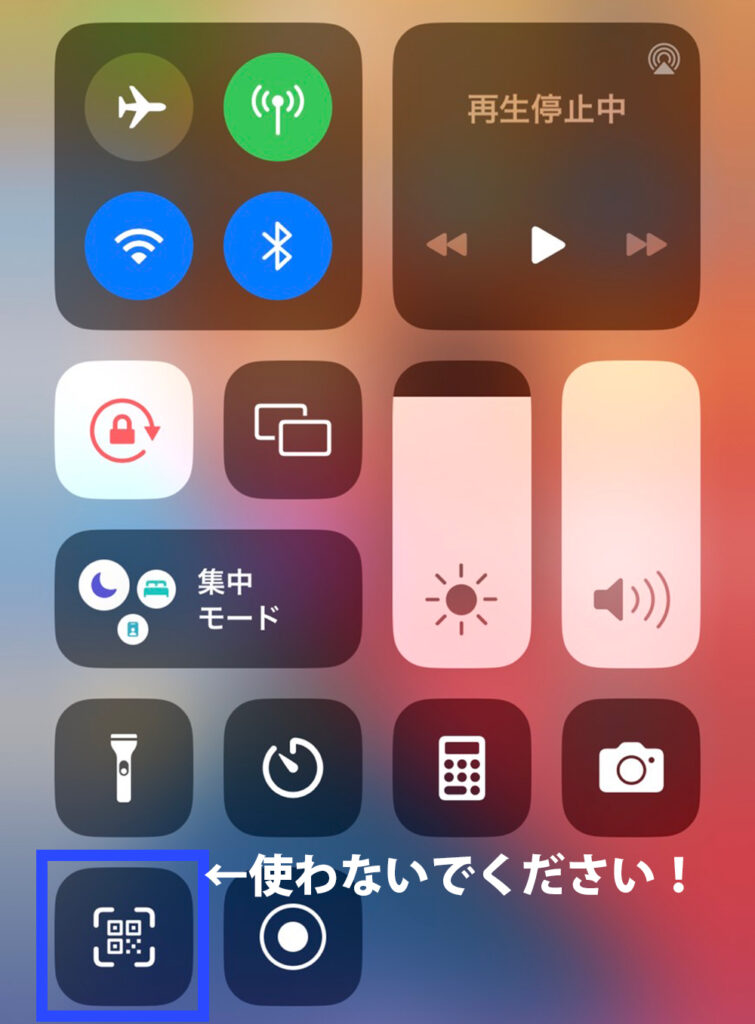Open screen mirroring options
Screen dimensions: 755x1024
point(293,429)
